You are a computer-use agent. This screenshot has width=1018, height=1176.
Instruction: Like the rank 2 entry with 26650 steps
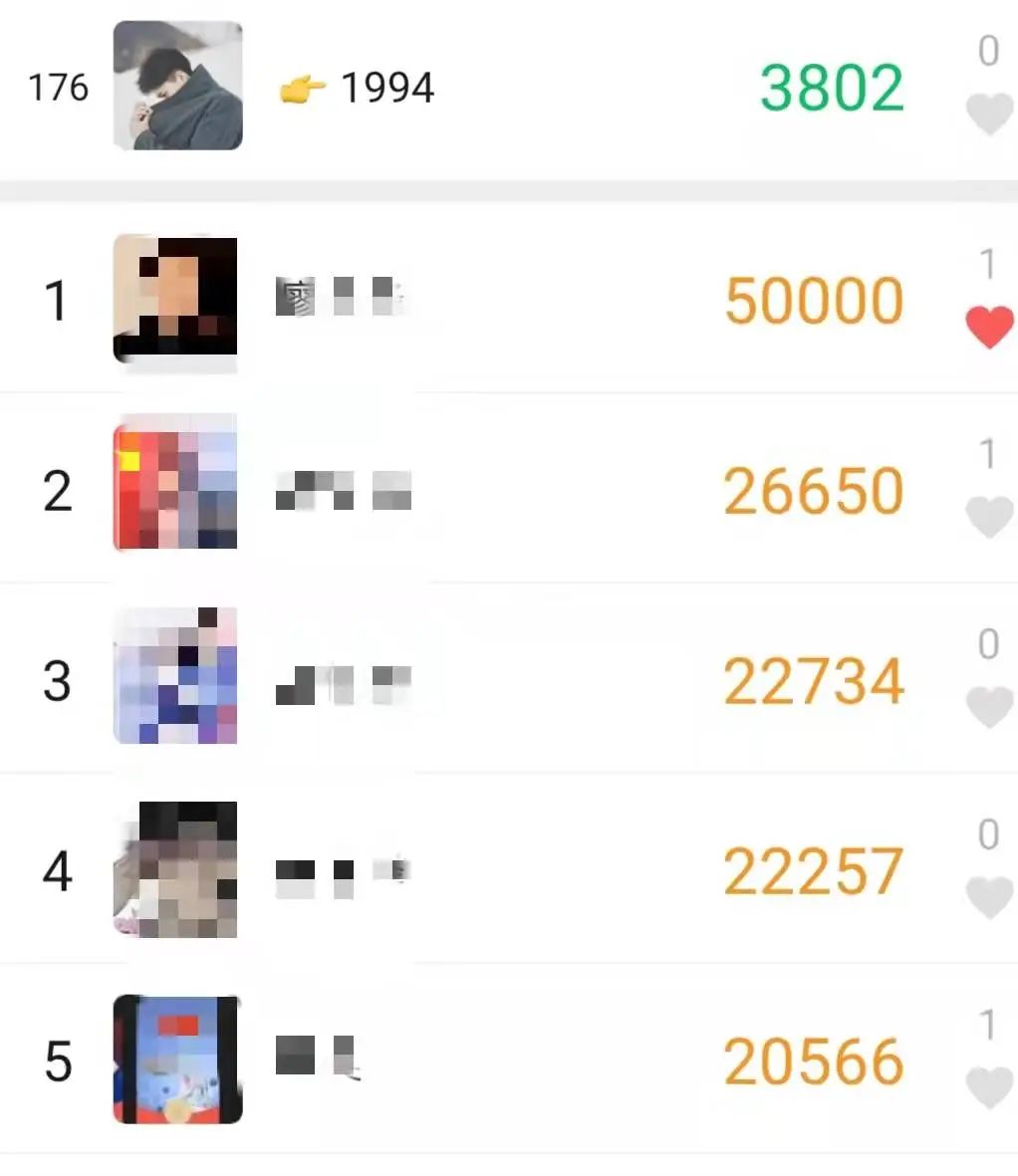[989, 517]
